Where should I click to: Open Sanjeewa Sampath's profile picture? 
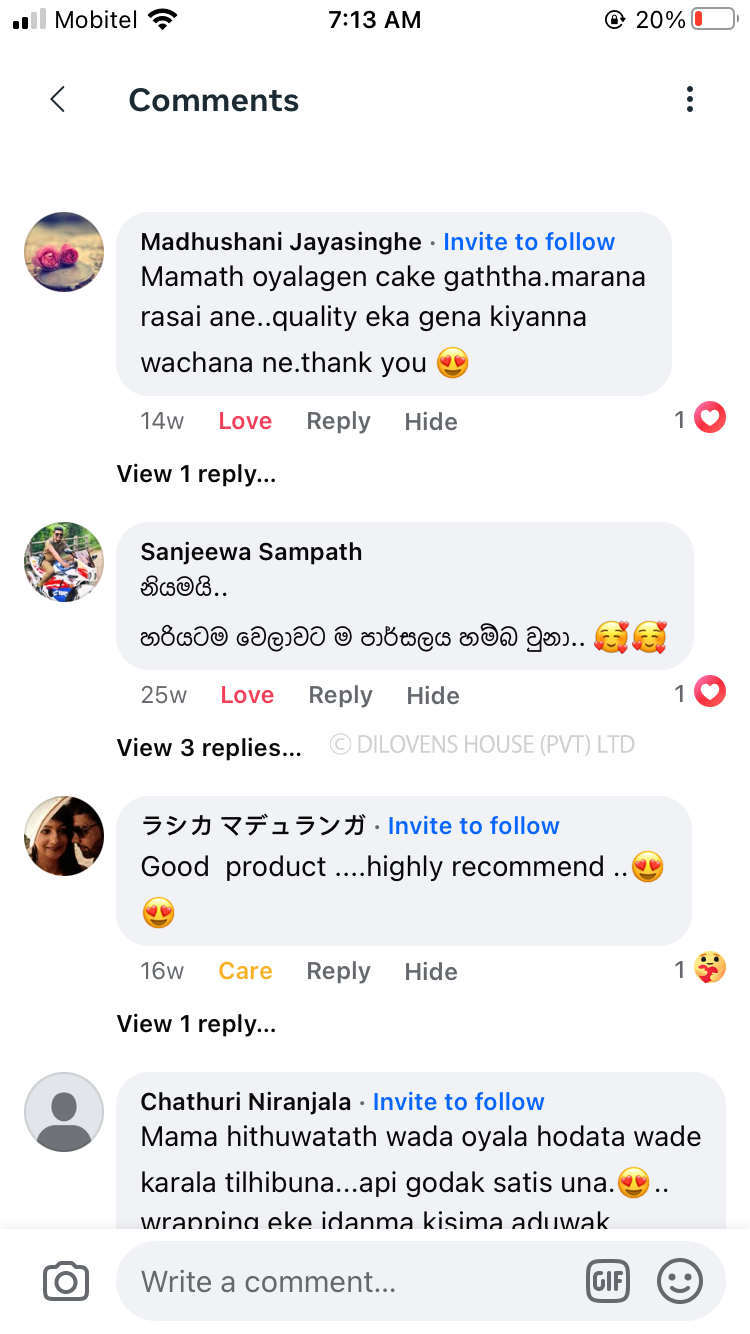pos(64,562)
